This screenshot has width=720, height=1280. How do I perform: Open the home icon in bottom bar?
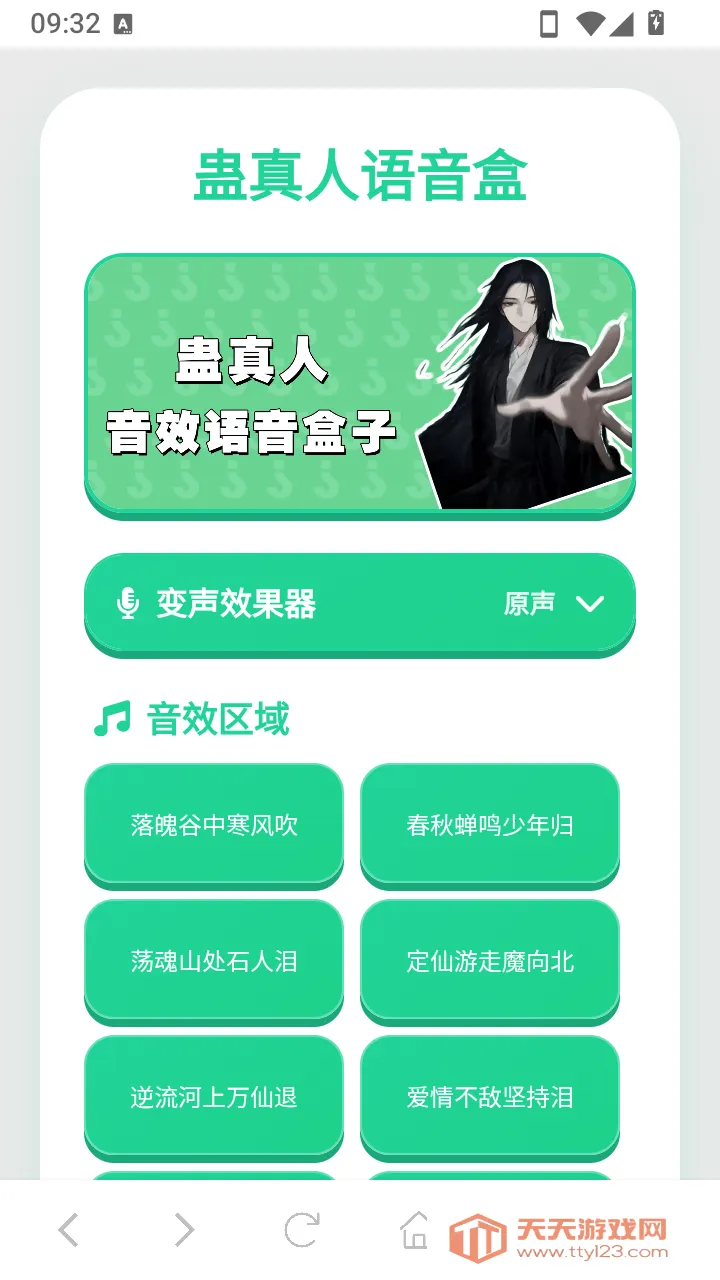[415, 1230]
